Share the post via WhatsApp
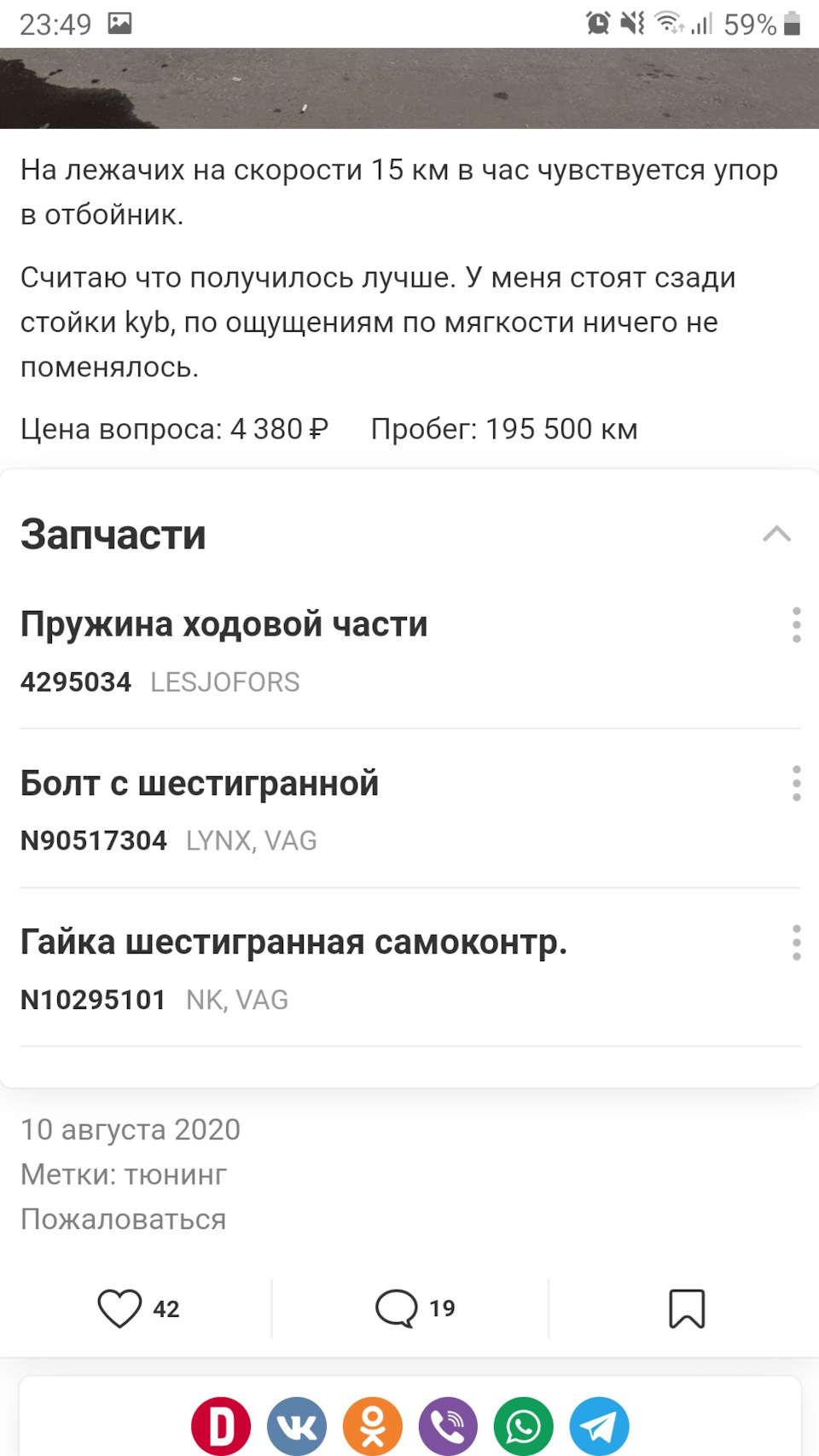 click(524, 1426)
